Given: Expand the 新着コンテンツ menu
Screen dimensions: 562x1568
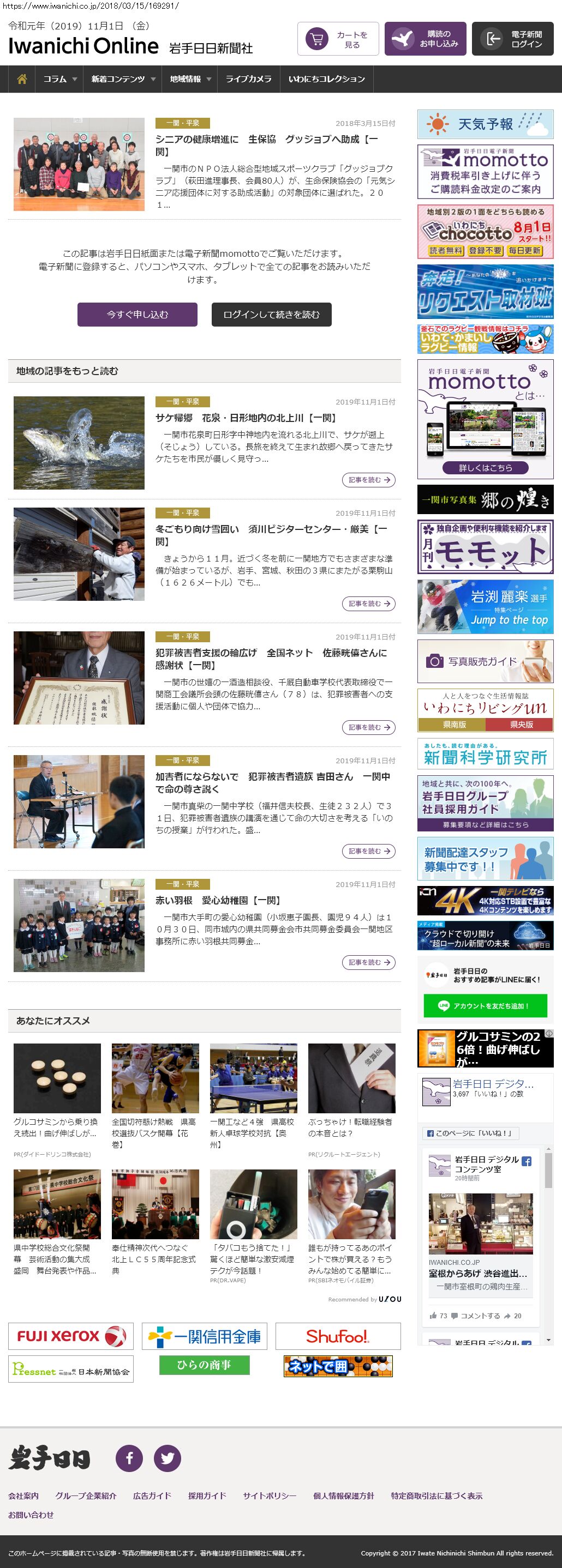Looking at the screenshot, I should (122, 79).
